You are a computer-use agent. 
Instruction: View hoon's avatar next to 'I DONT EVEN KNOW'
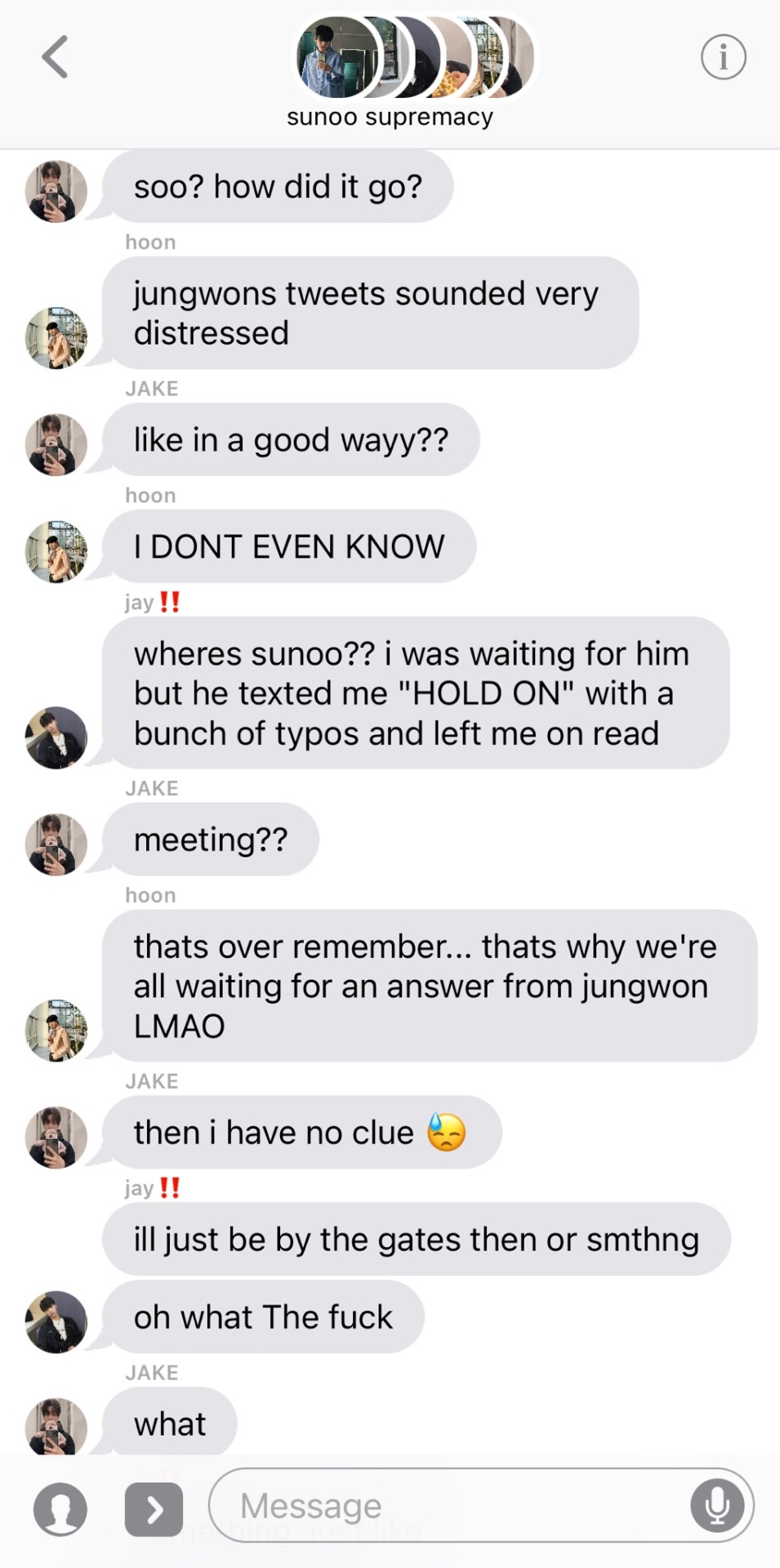coord(56,552)
